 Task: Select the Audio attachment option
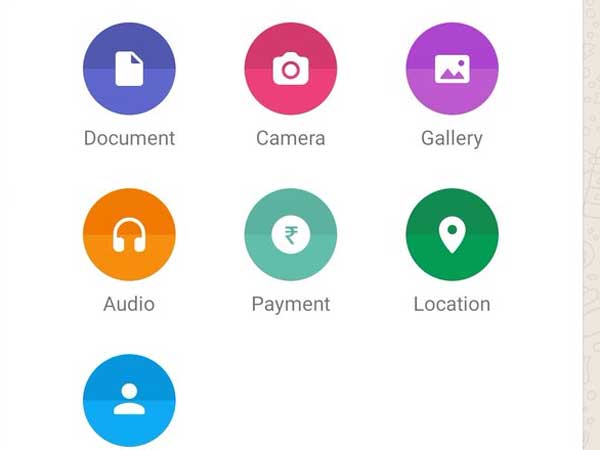tap(129, 235)
